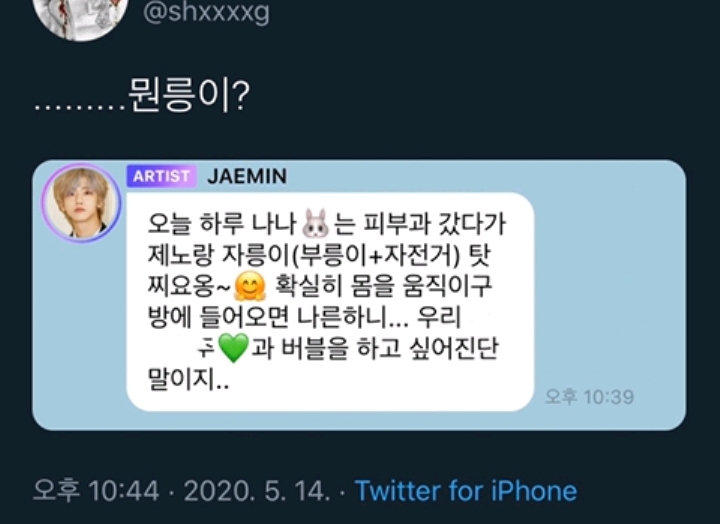Tap the Twitter for iPhone source link
Viewport: 720px width, 524px height.
click(x=465, y=491)
